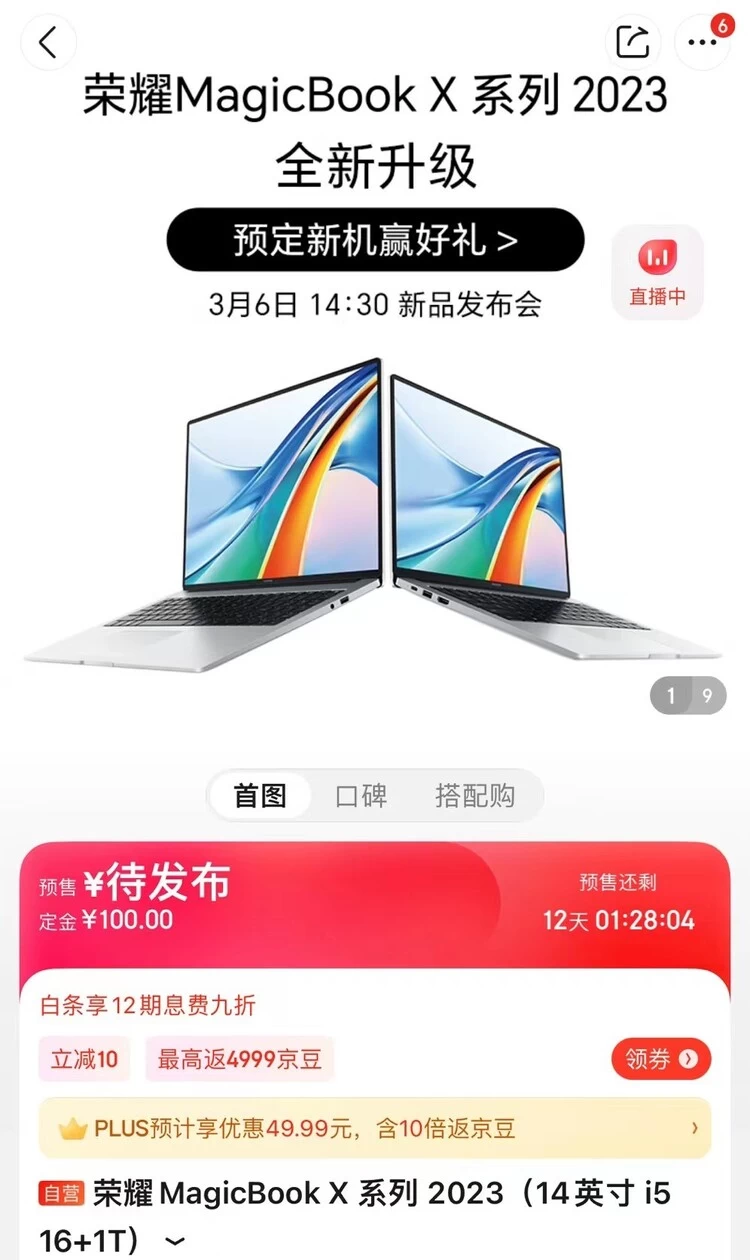
Task: Go back to the previous page
Action: pos(48,42)
